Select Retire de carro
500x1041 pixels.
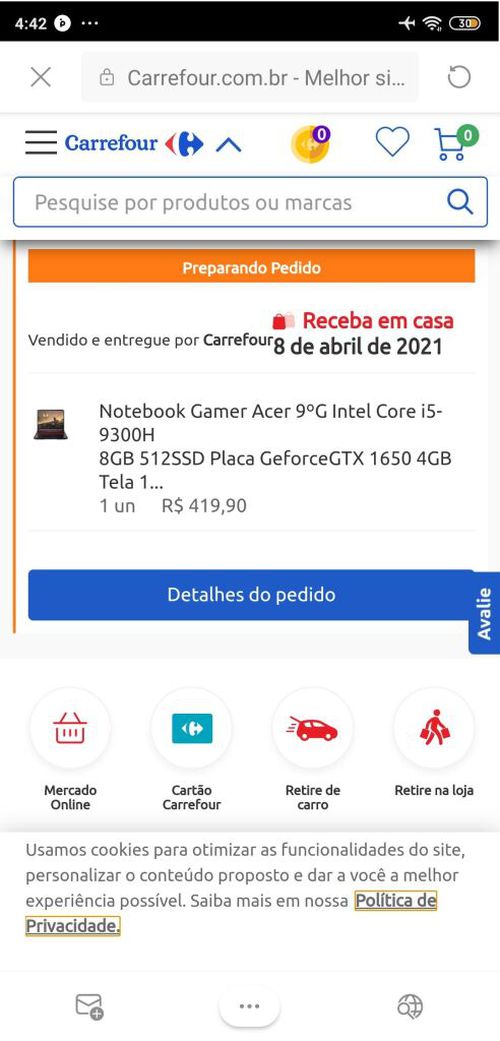tap(313, 749)
